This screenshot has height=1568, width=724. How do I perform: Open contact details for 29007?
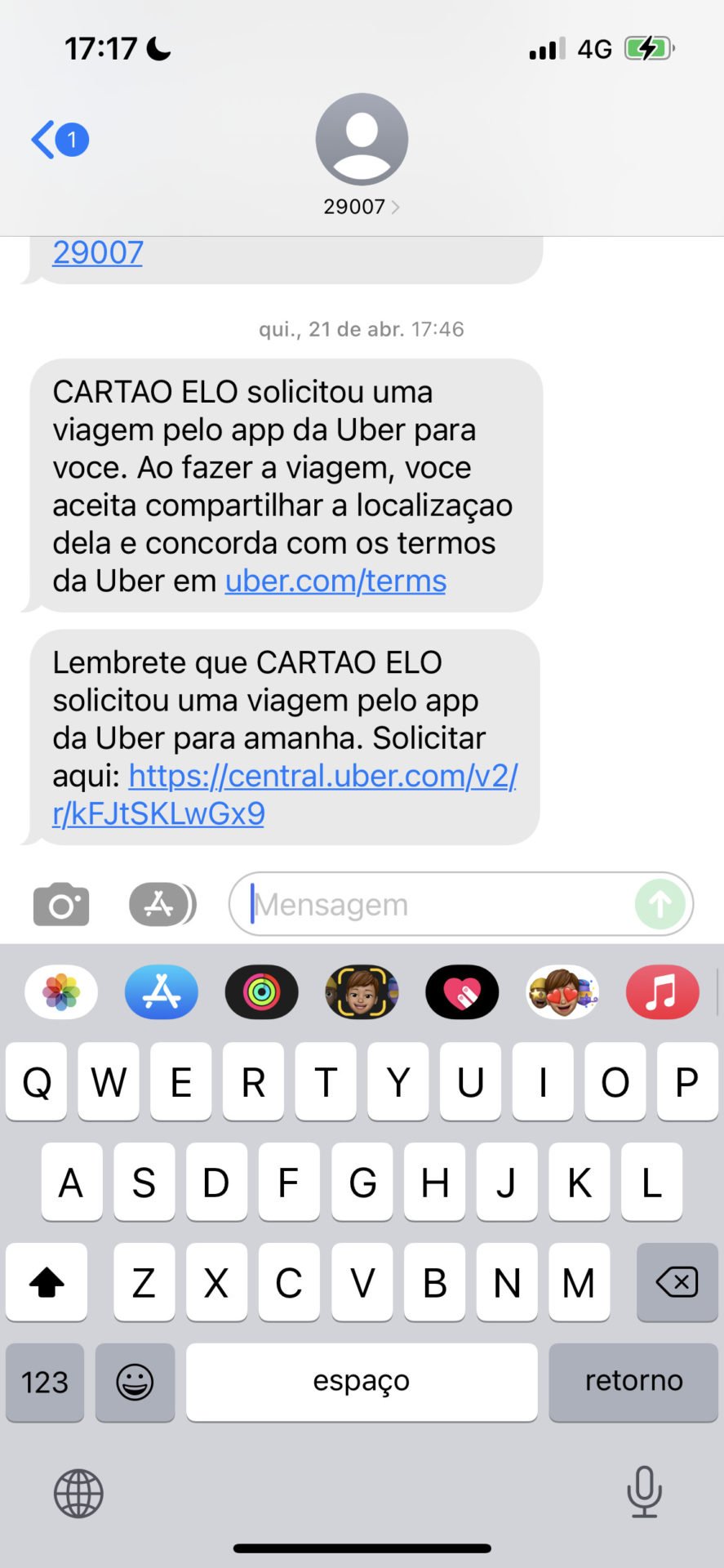tap(361, 155)
